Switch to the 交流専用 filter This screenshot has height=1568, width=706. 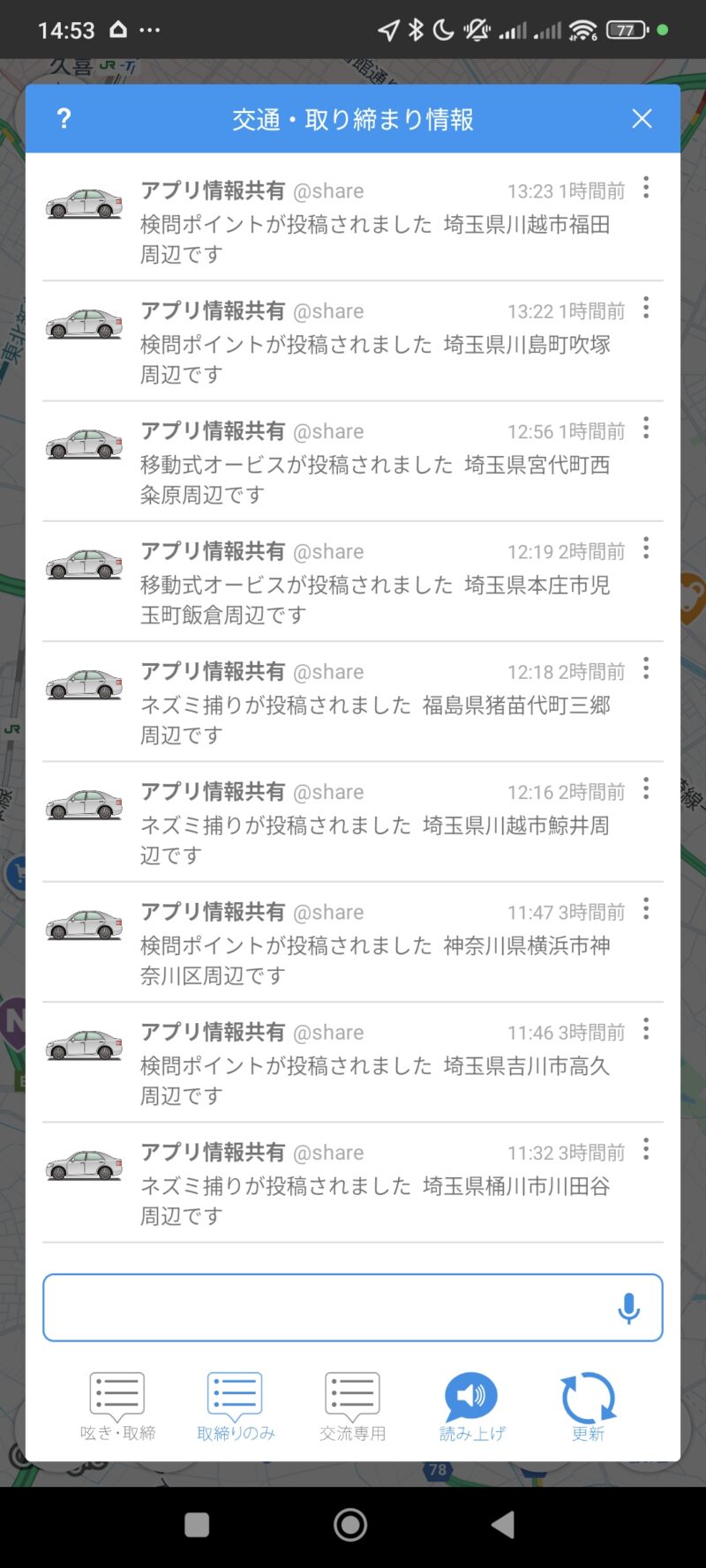tap(352, 1407)
